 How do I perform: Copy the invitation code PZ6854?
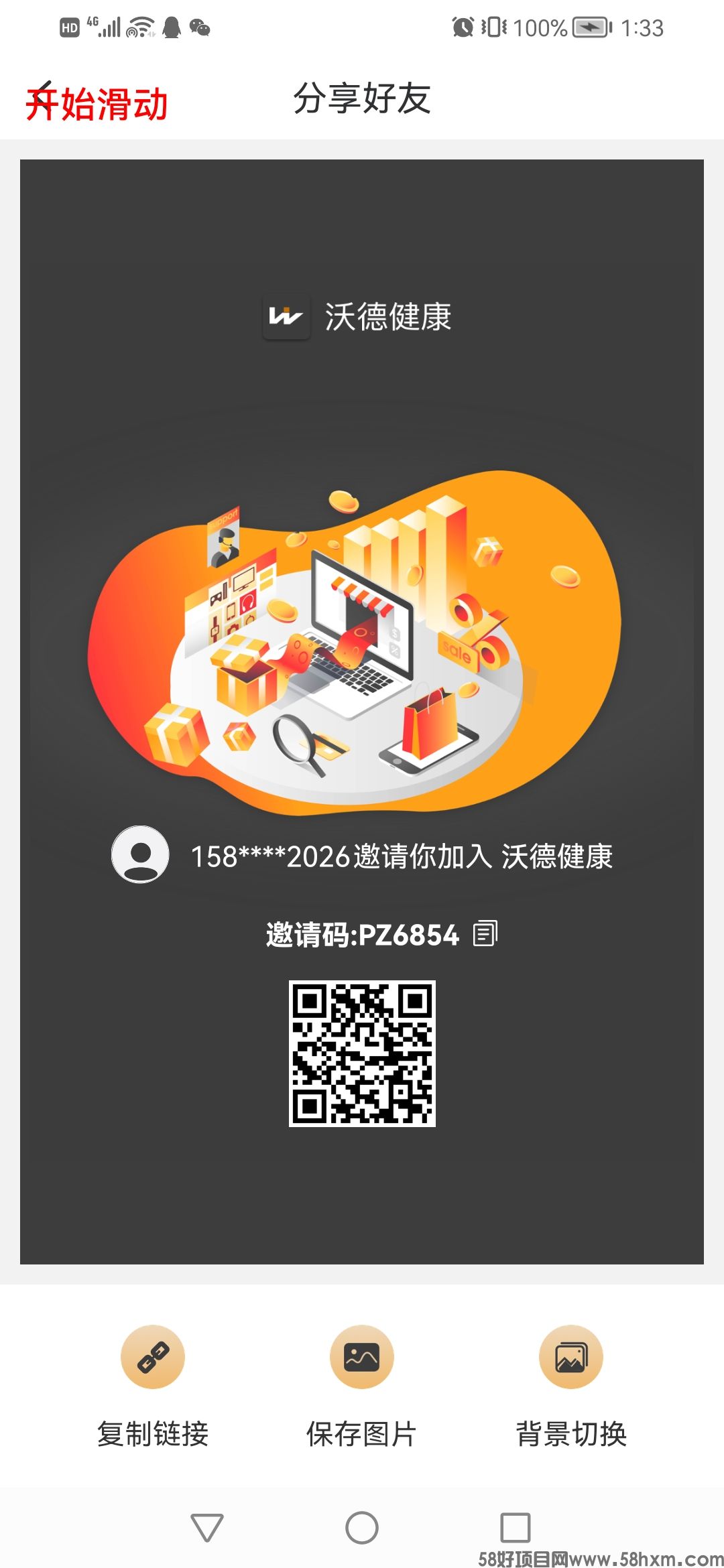click(485, 933)
